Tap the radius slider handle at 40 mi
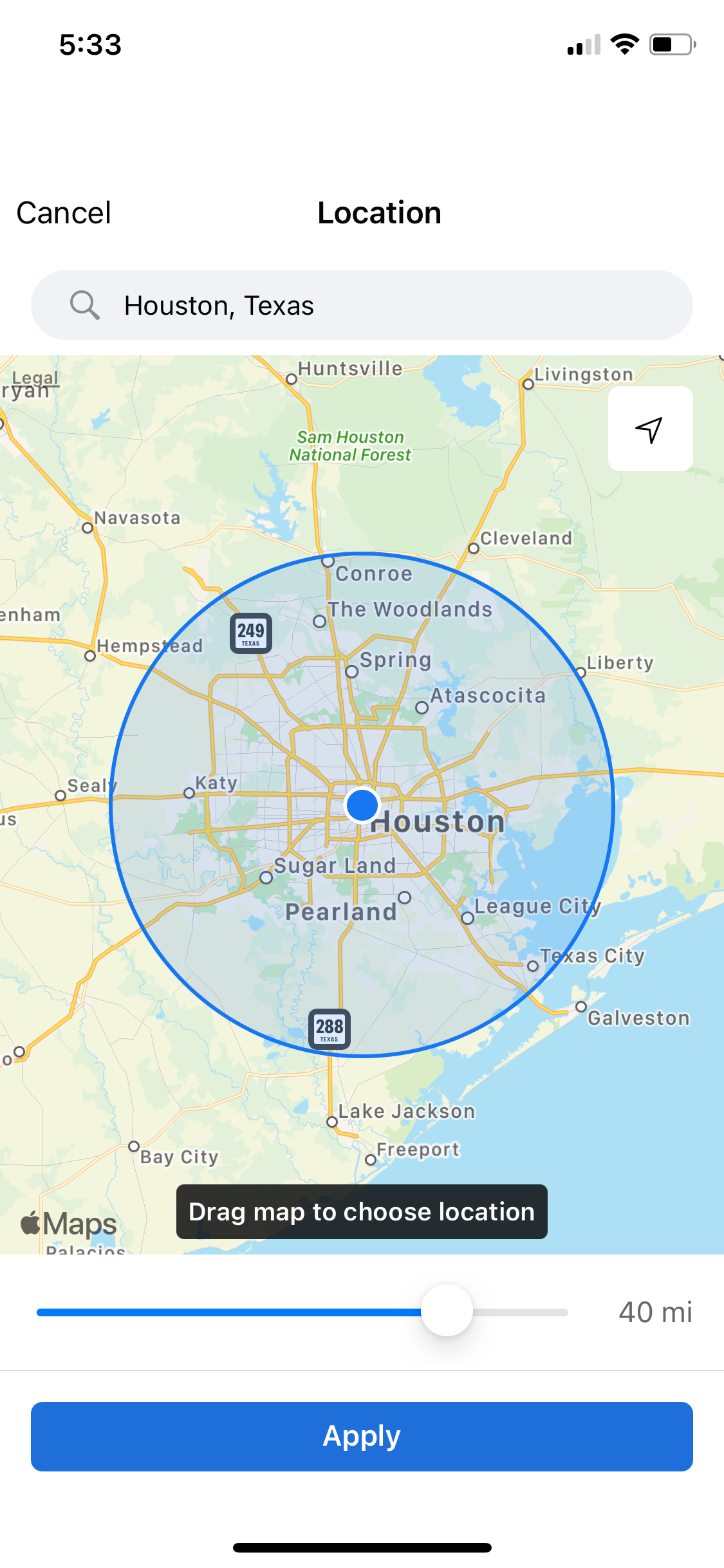724x1568 pixels. [x=447, y=1311]
